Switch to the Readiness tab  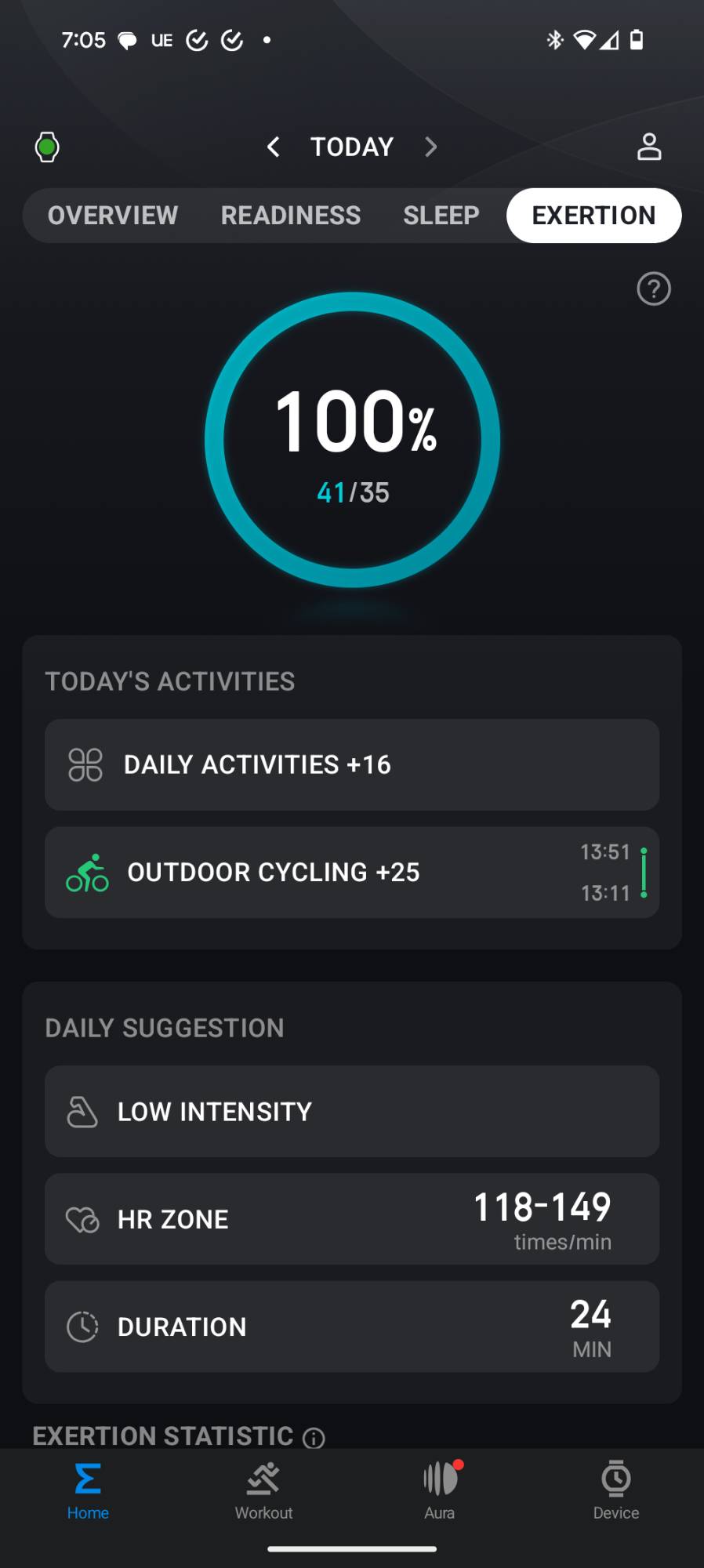[x=291, y=216]
